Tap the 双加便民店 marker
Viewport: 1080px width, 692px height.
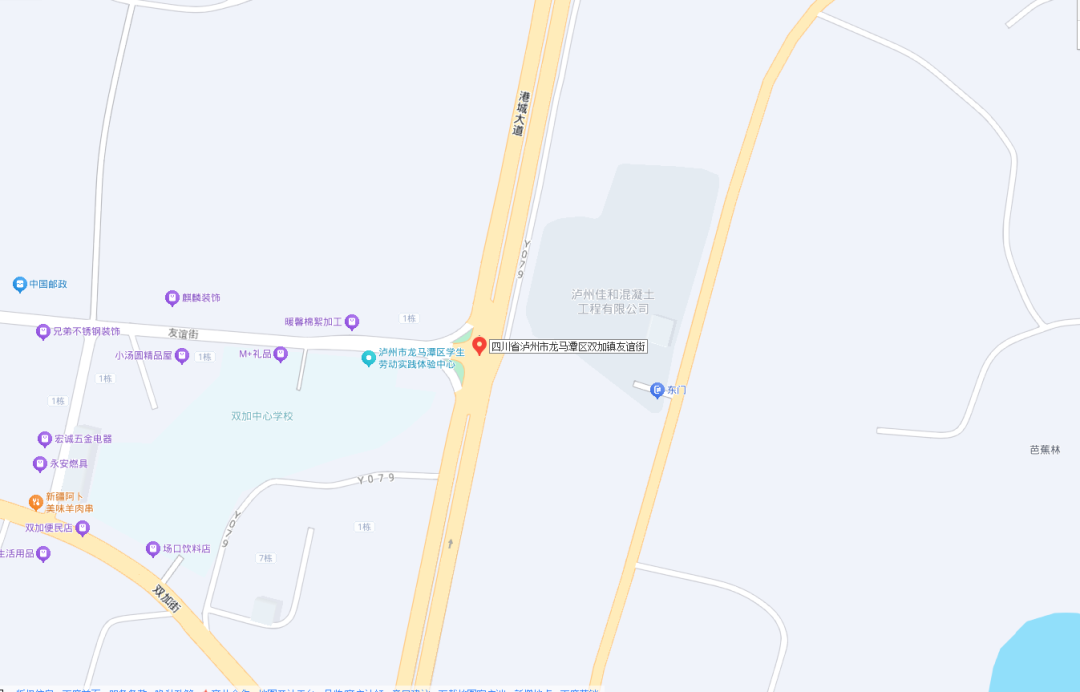coord(83,527)
